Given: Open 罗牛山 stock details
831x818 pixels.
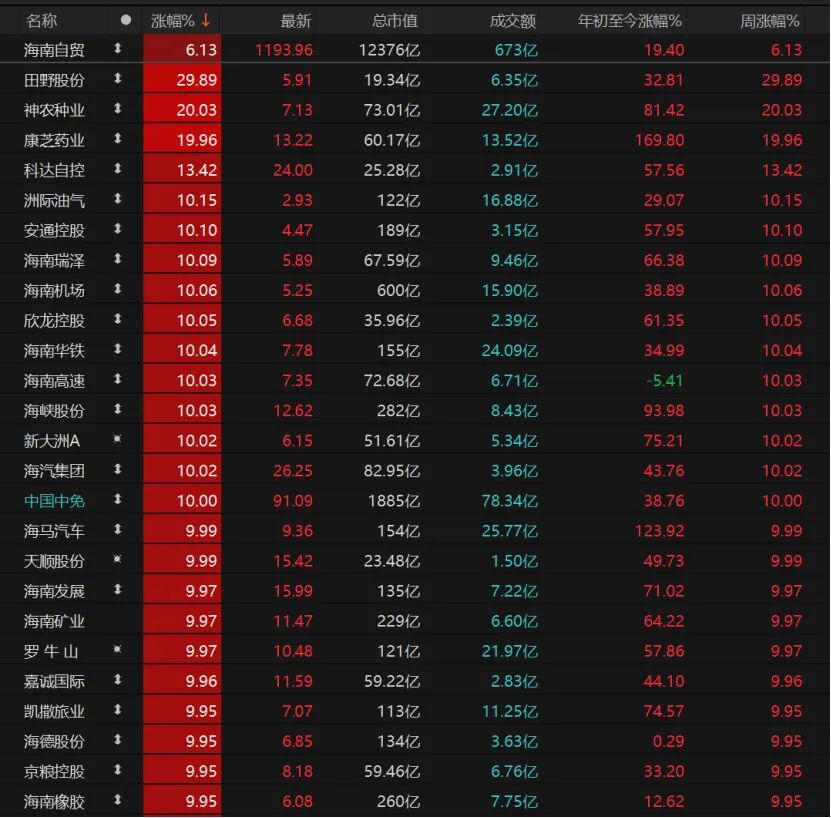Looking at the screenshot, I should [51, 651].
